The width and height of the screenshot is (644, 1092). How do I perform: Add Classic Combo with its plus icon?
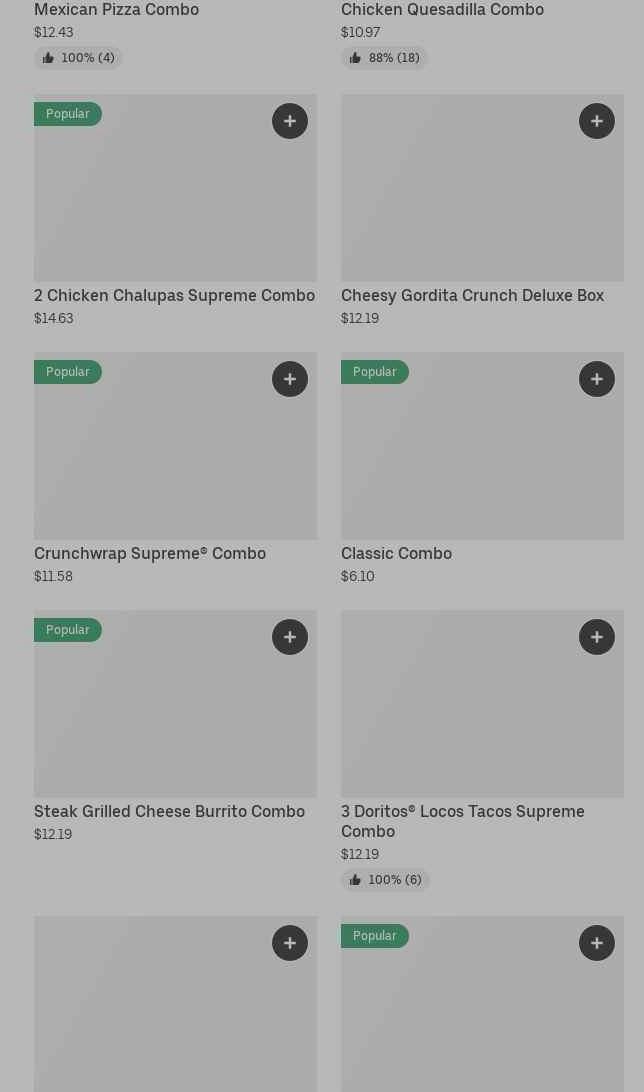[597, 379]
